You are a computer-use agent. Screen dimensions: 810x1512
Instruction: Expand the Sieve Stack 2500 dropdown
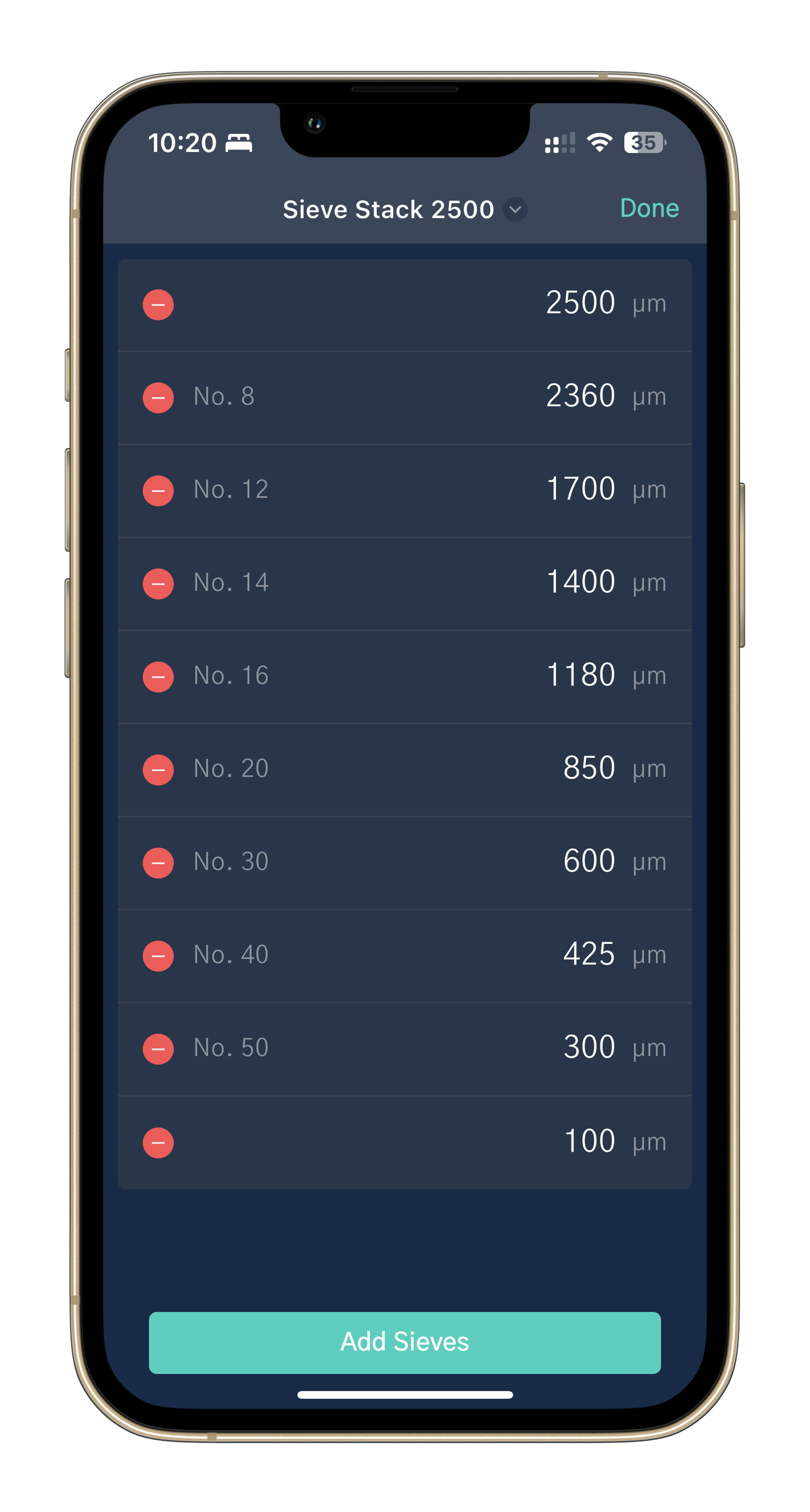pos(515,209)
